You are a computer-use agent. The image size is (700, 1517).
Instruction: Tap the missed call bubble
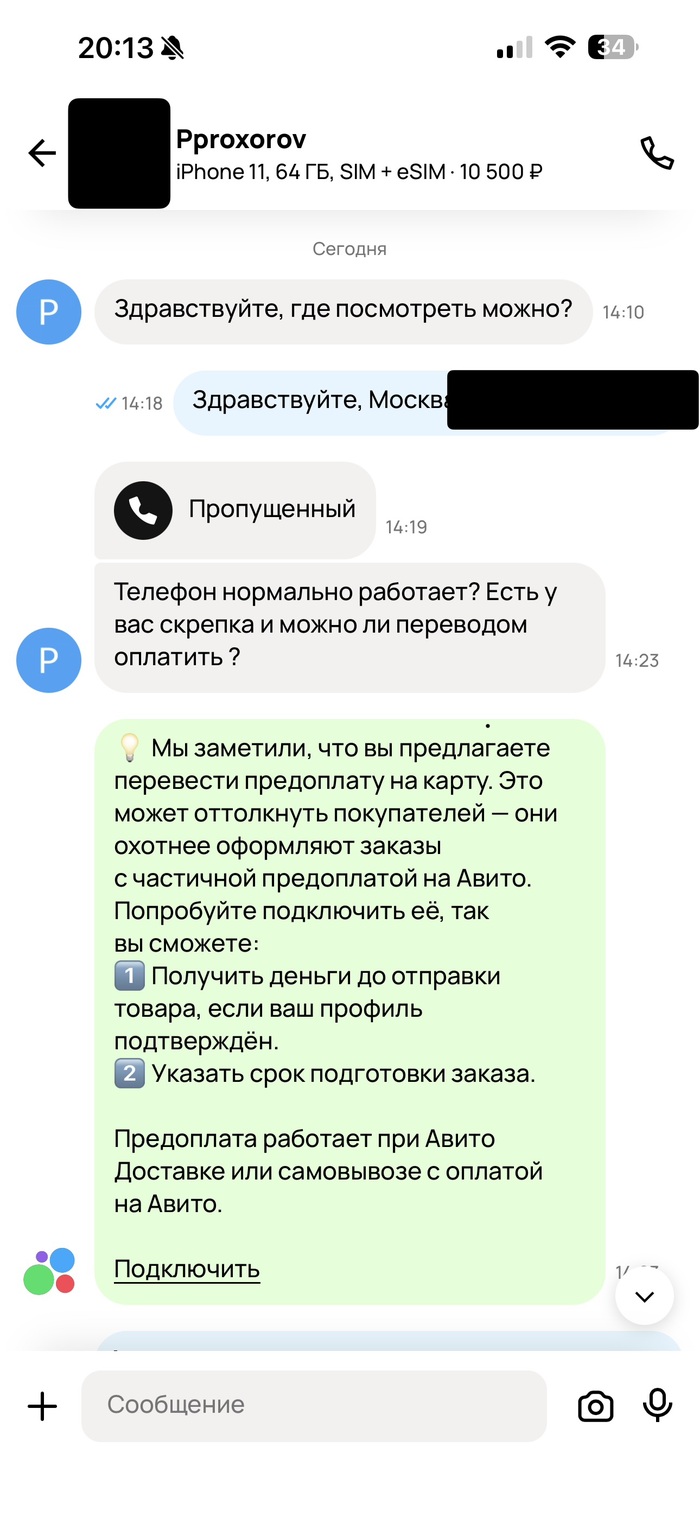(x=235, y=510)
